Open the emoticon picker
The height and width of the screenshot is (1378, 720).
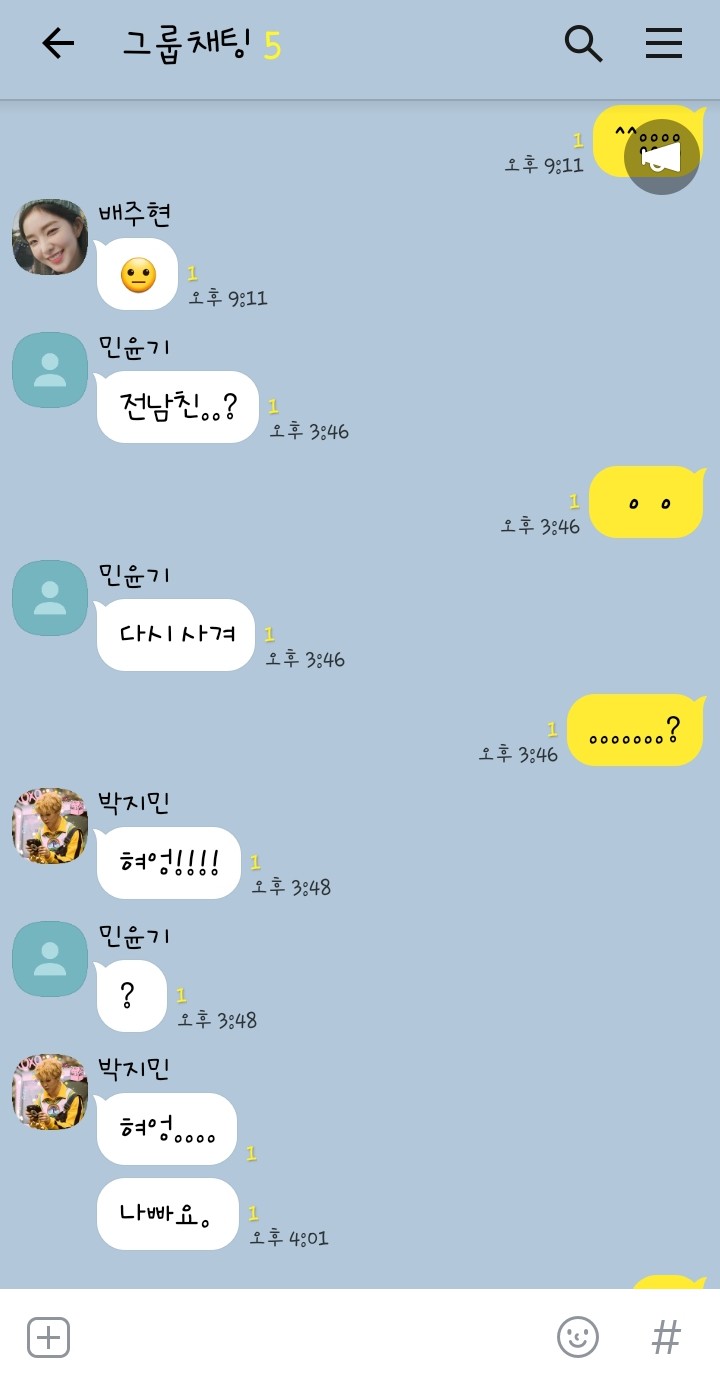pyautogui.click(x=577, y=1337)
